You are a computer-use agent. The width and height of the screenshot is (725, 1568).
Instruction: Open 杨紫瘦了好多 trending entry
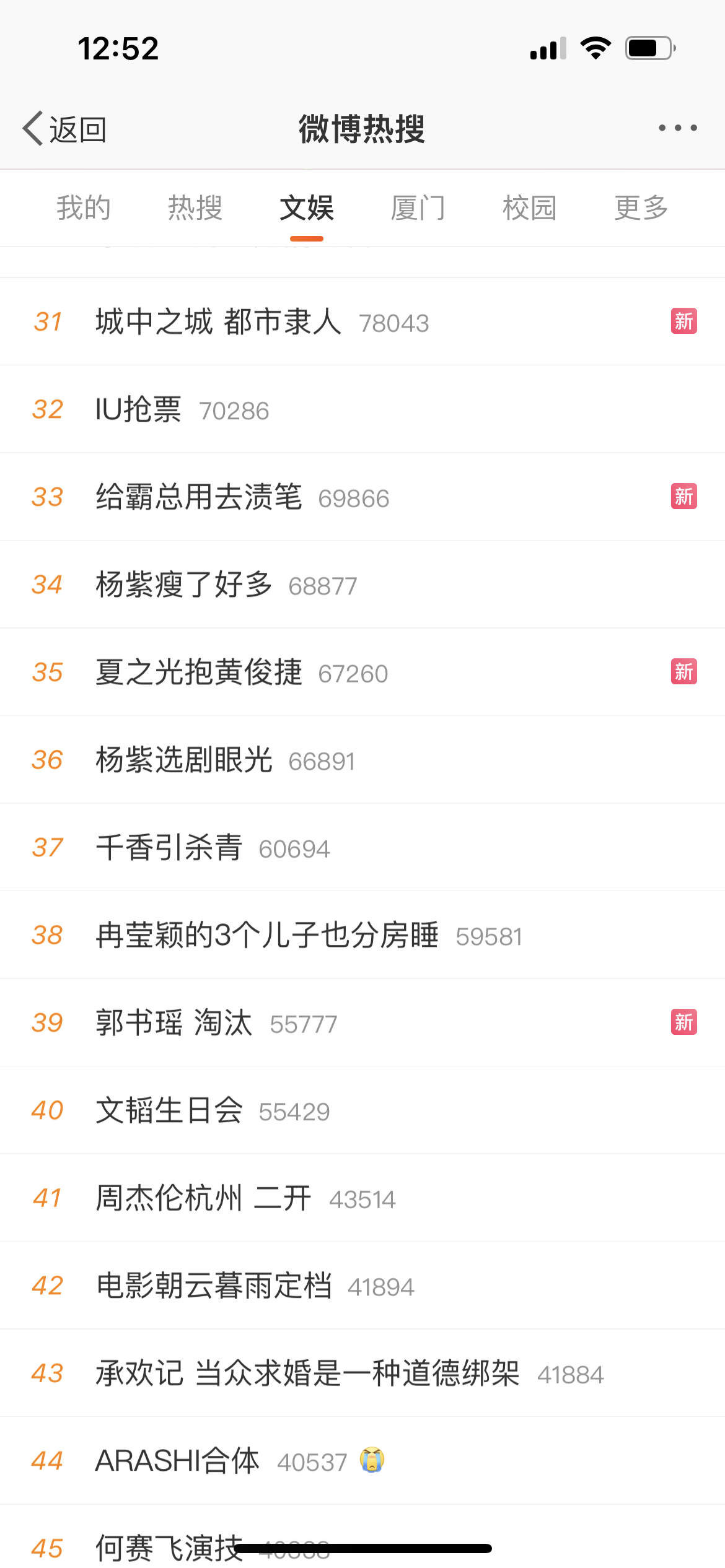coord(184,585)
